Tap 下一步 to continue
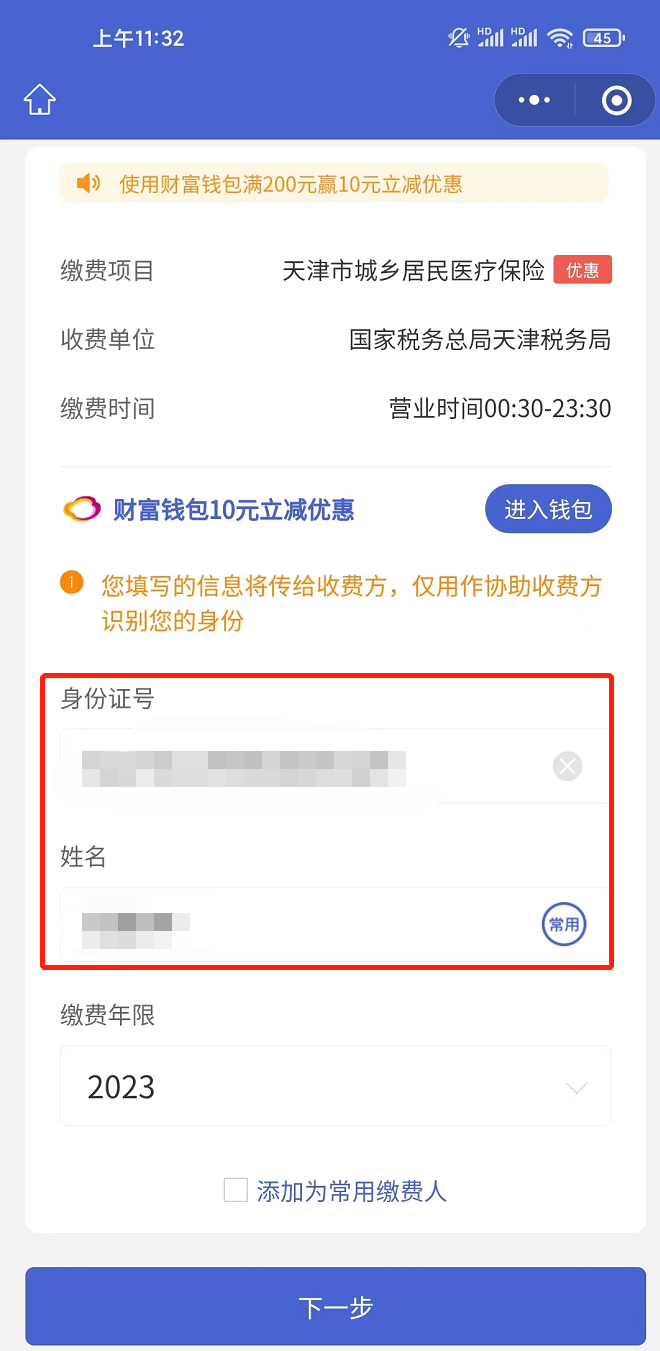Viewport: 660px width, 1351px height. click(335, 1307)
